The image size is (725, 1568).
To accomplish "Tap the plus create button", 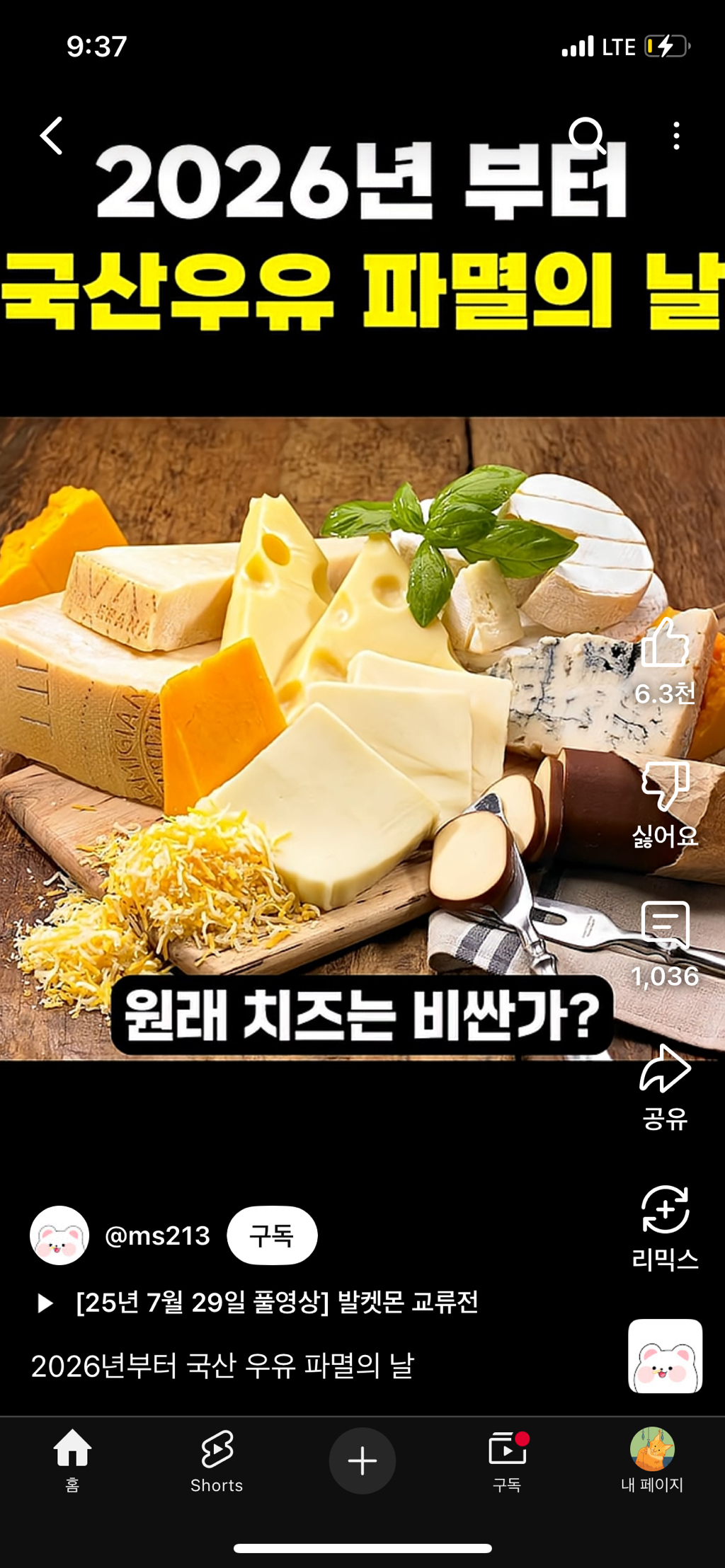I will coord(362,1460).
